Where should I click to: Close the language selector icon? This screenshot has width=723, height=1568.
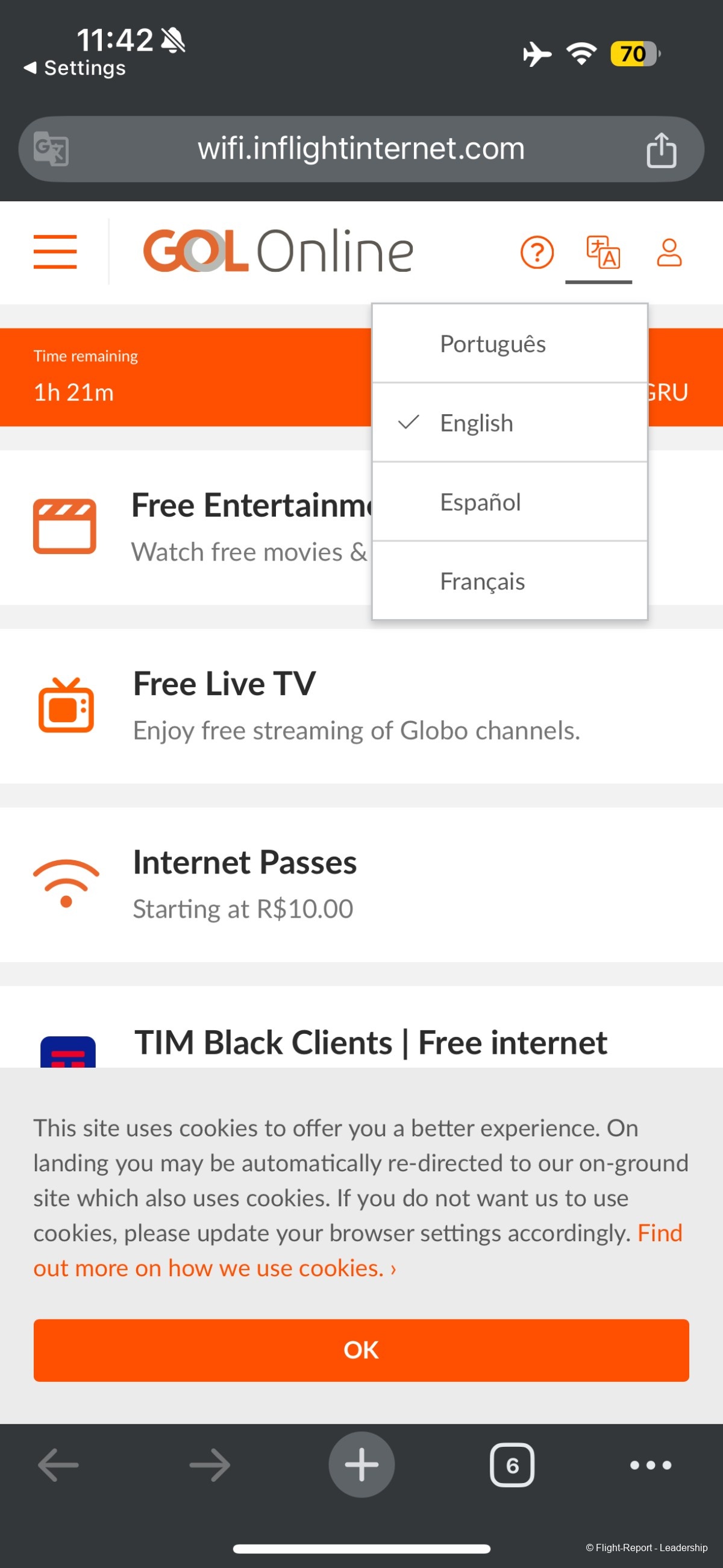point(602,252)
